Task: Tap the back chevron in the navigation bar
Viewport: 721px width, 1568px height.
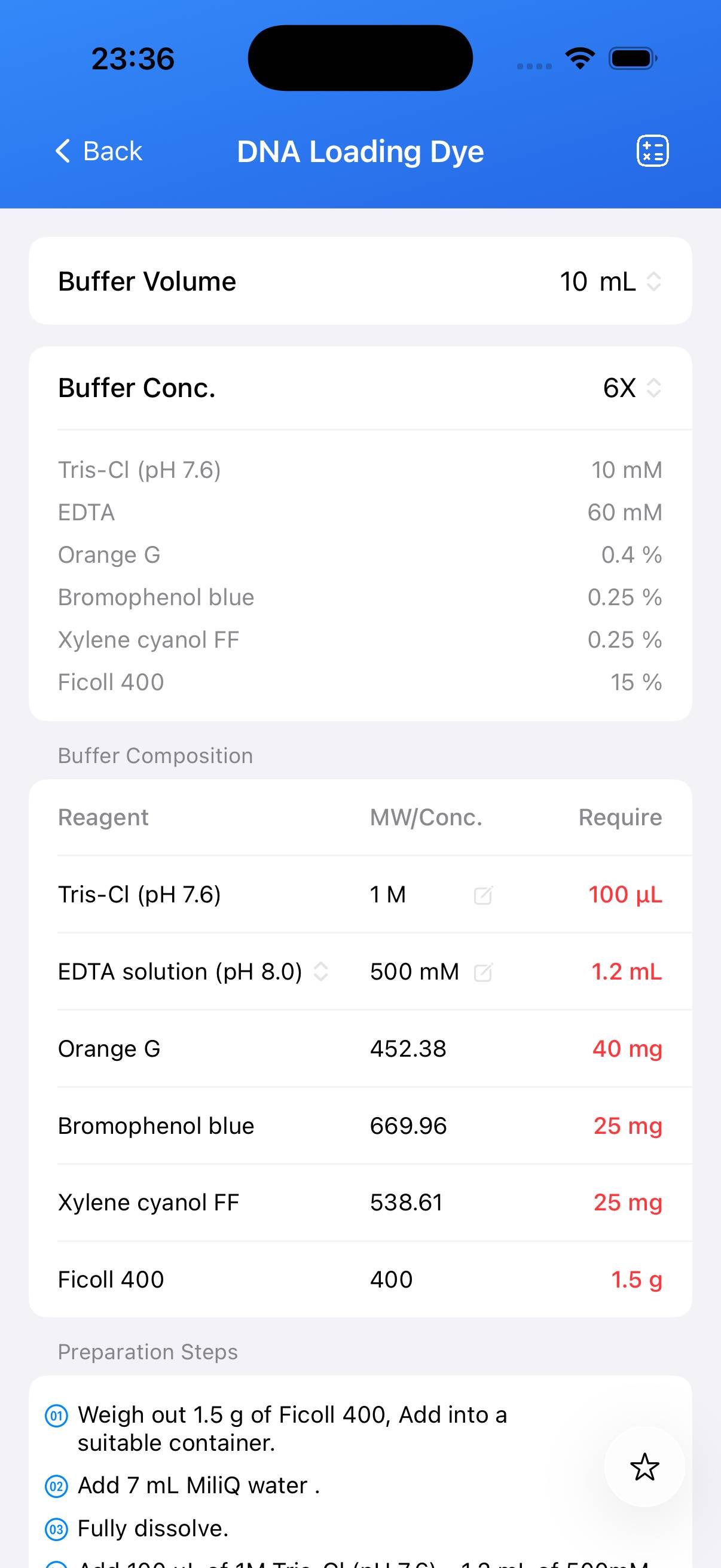Action: (x=64, y=150)
